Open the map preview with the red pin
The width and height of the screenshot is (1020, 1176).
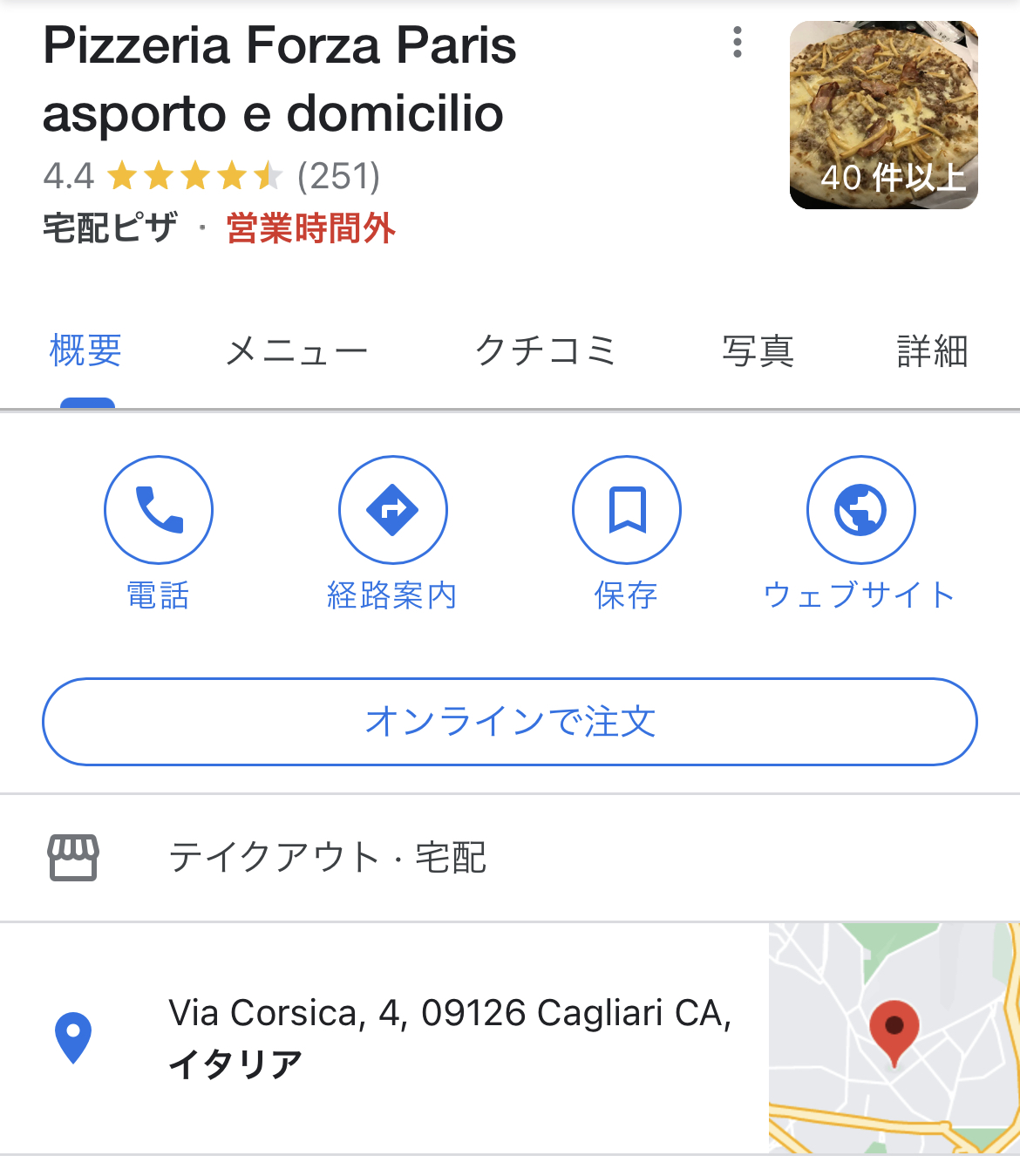(x=894, y=1037)
